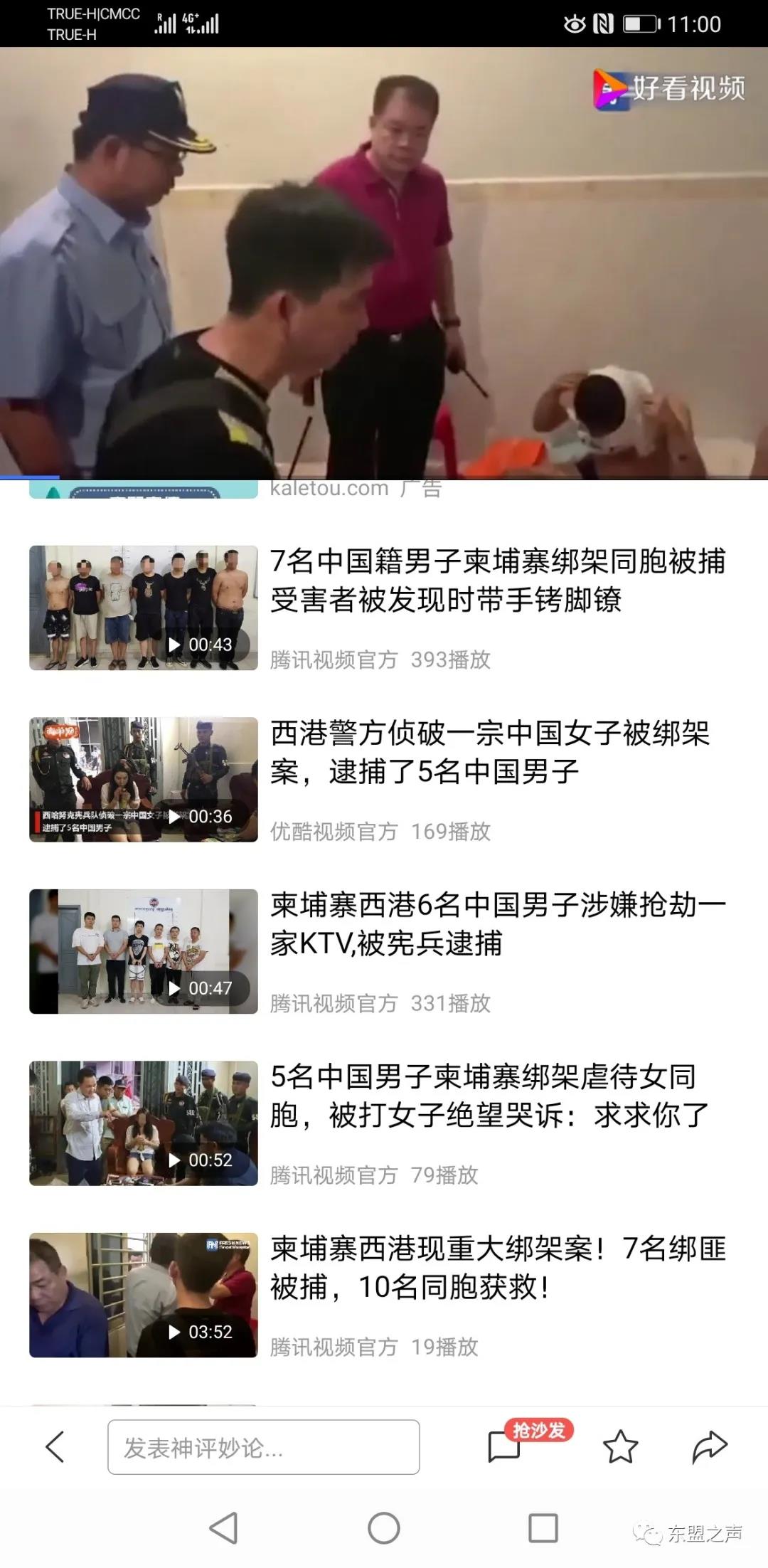
Task: Open system recent apps
Action: click(x=543, y=1527)
